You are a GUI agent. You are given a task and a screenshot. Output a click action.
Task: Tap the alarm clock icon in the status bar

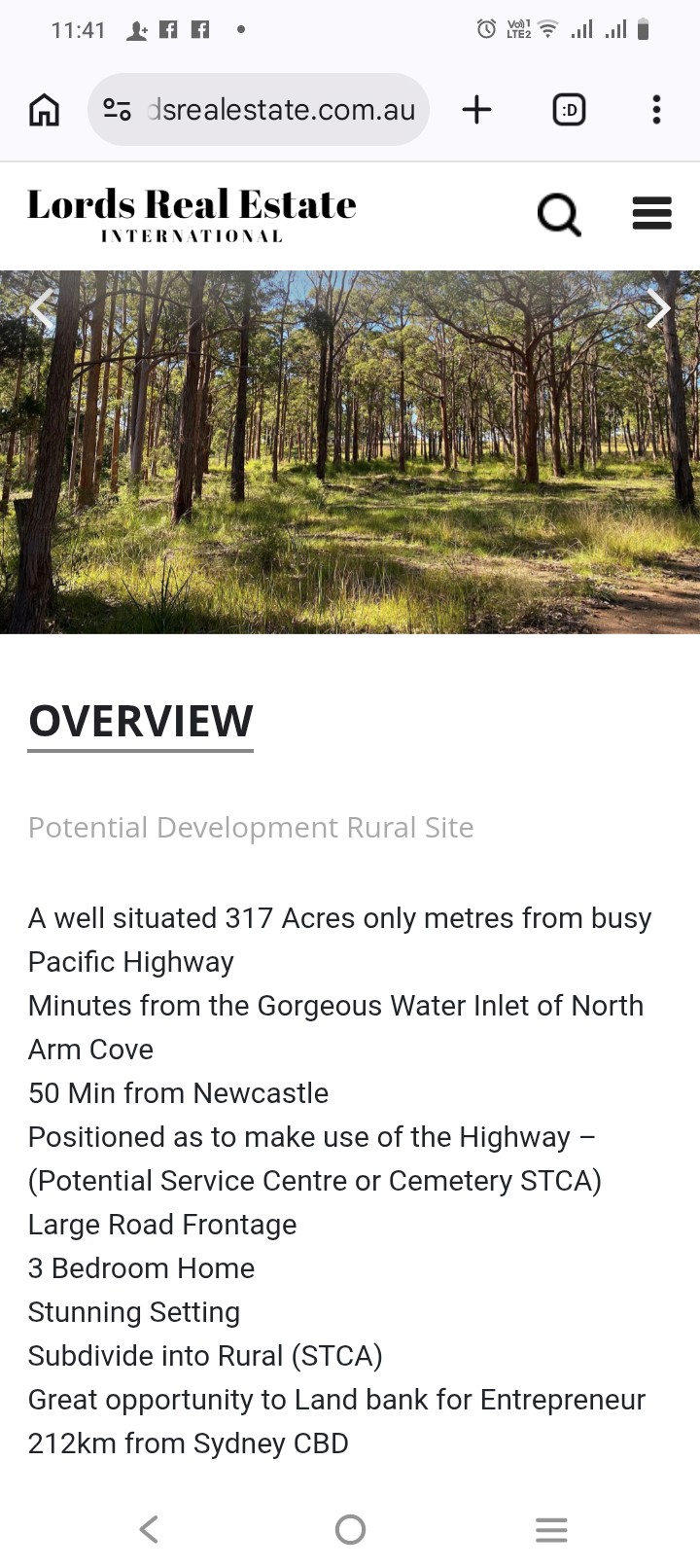tap(485, 30)
